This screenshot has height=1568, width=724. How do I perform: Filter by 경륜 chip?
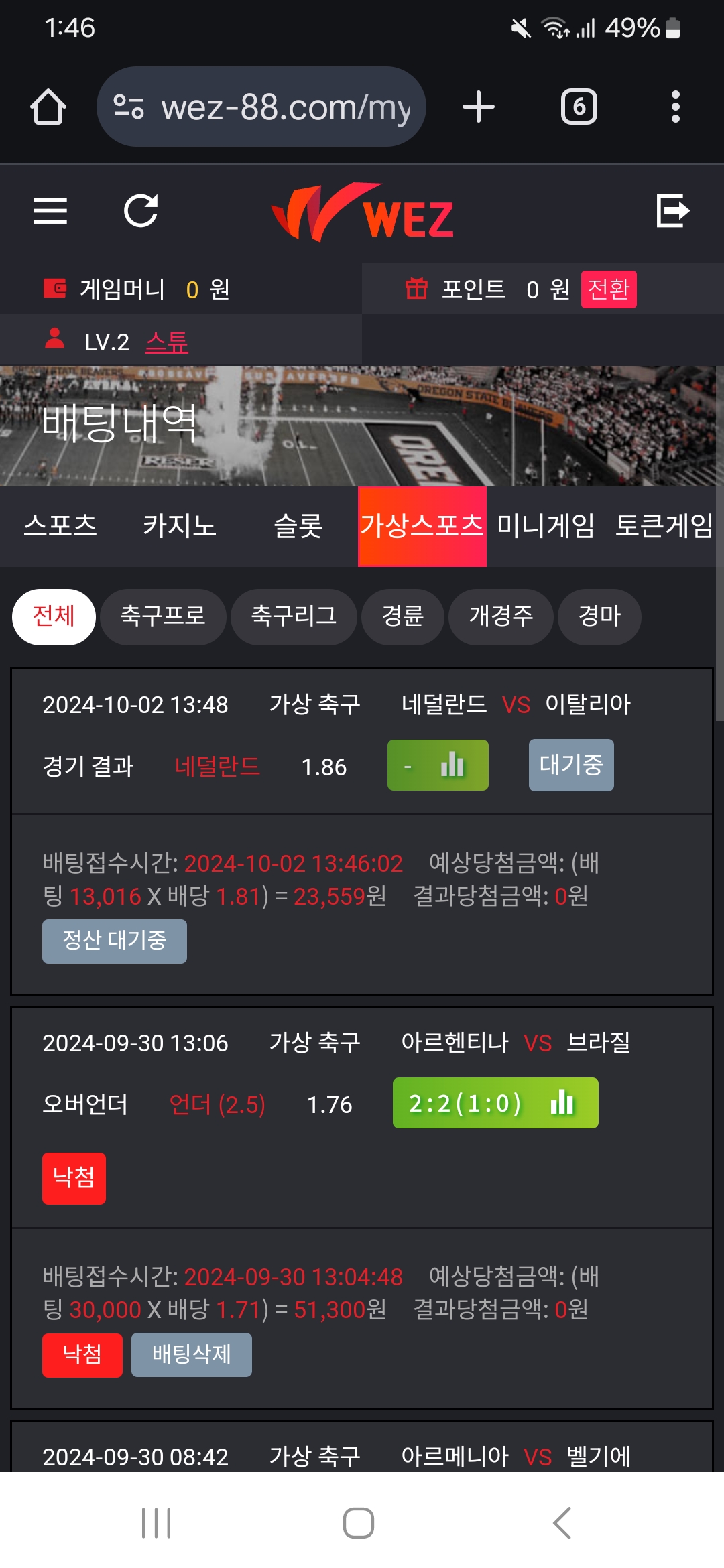click(x=402, y=616)
